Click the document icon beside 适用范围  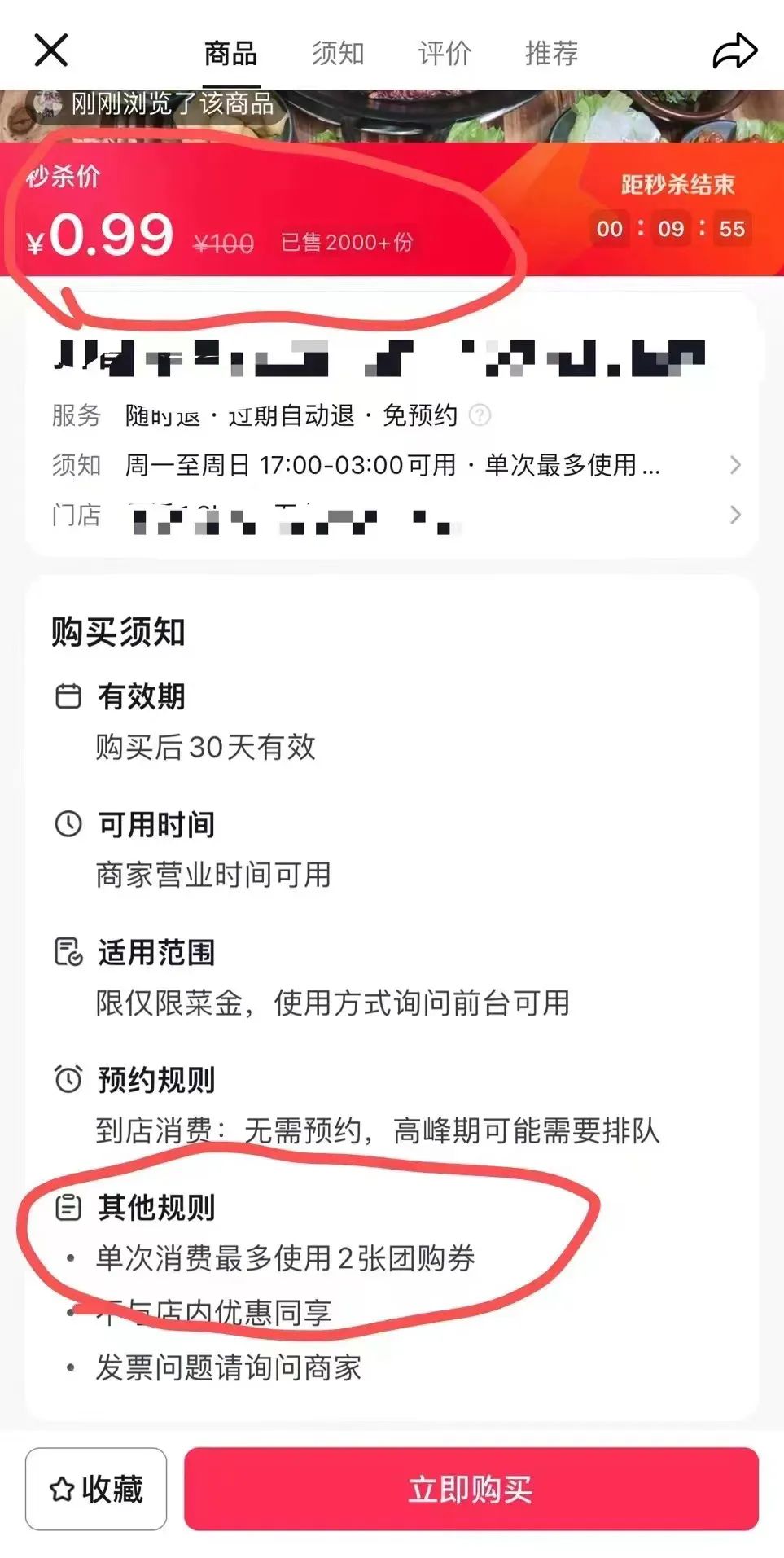(70, 953)
